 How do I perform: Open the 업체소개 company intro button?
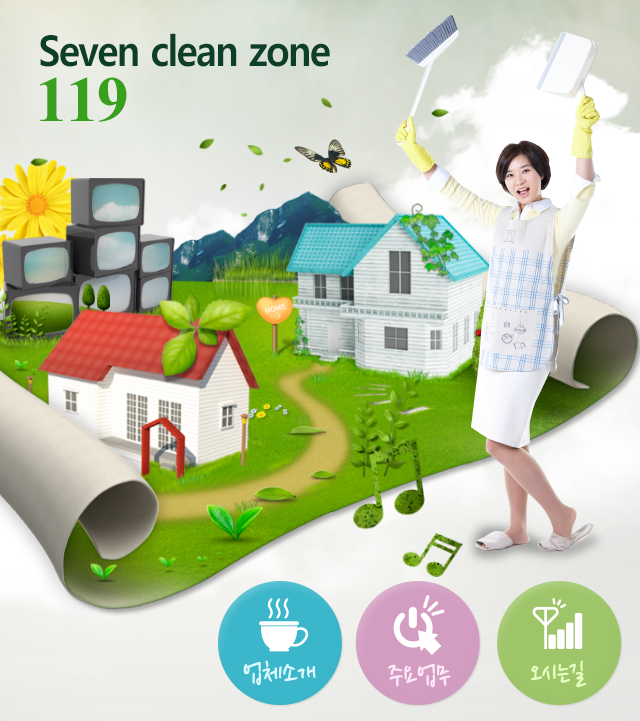tap(280, 643)
